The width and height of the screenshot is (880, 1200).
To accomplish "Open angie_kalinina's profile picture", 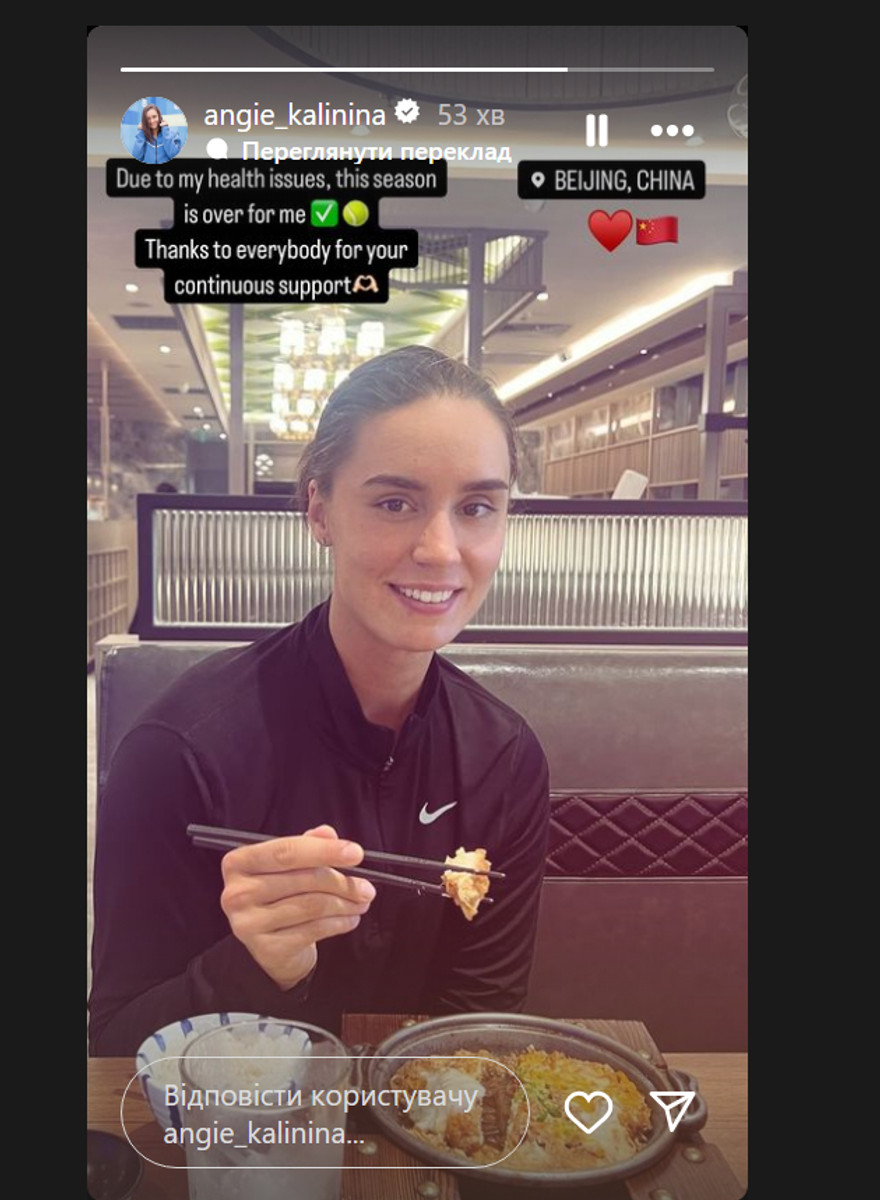I will point(153,130).
